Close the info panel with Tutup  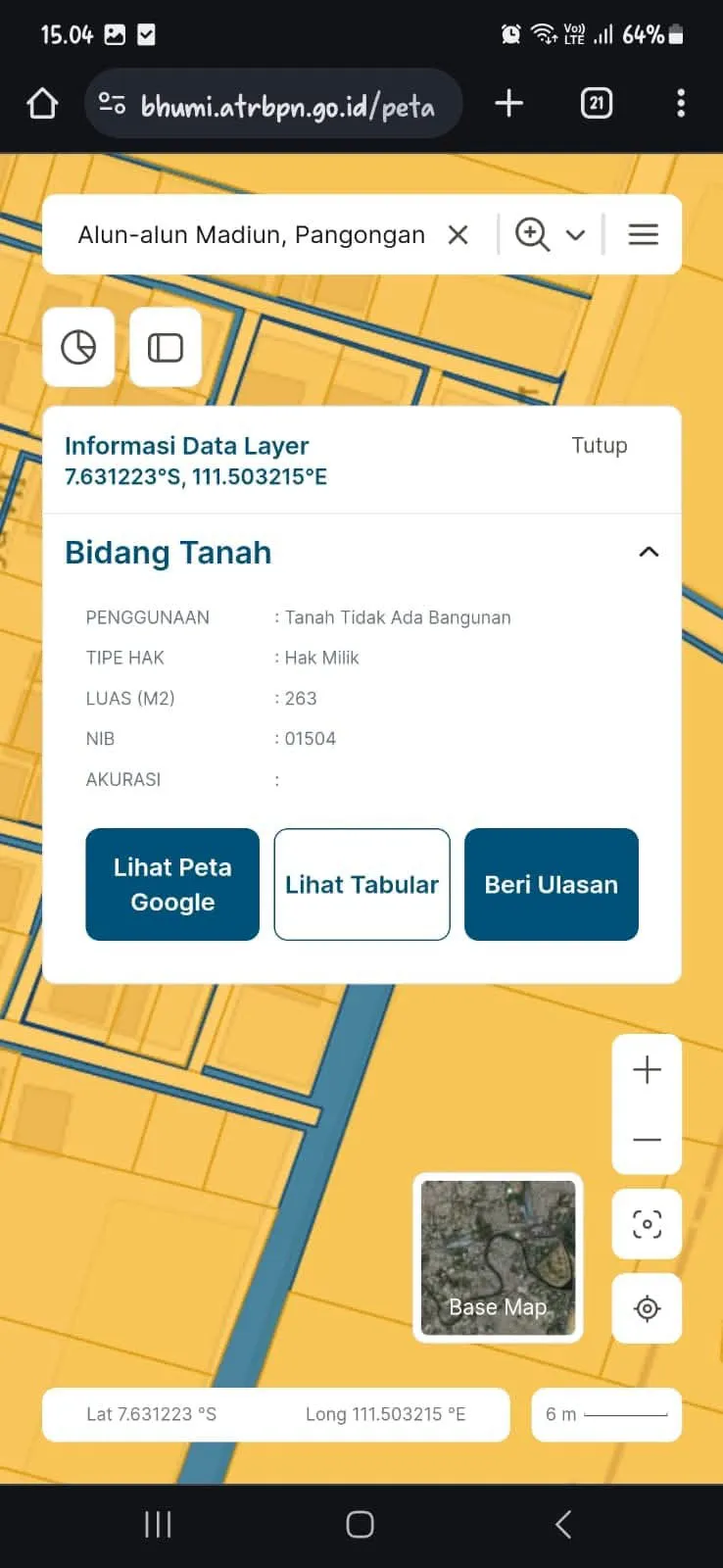[x=599, y=446]
